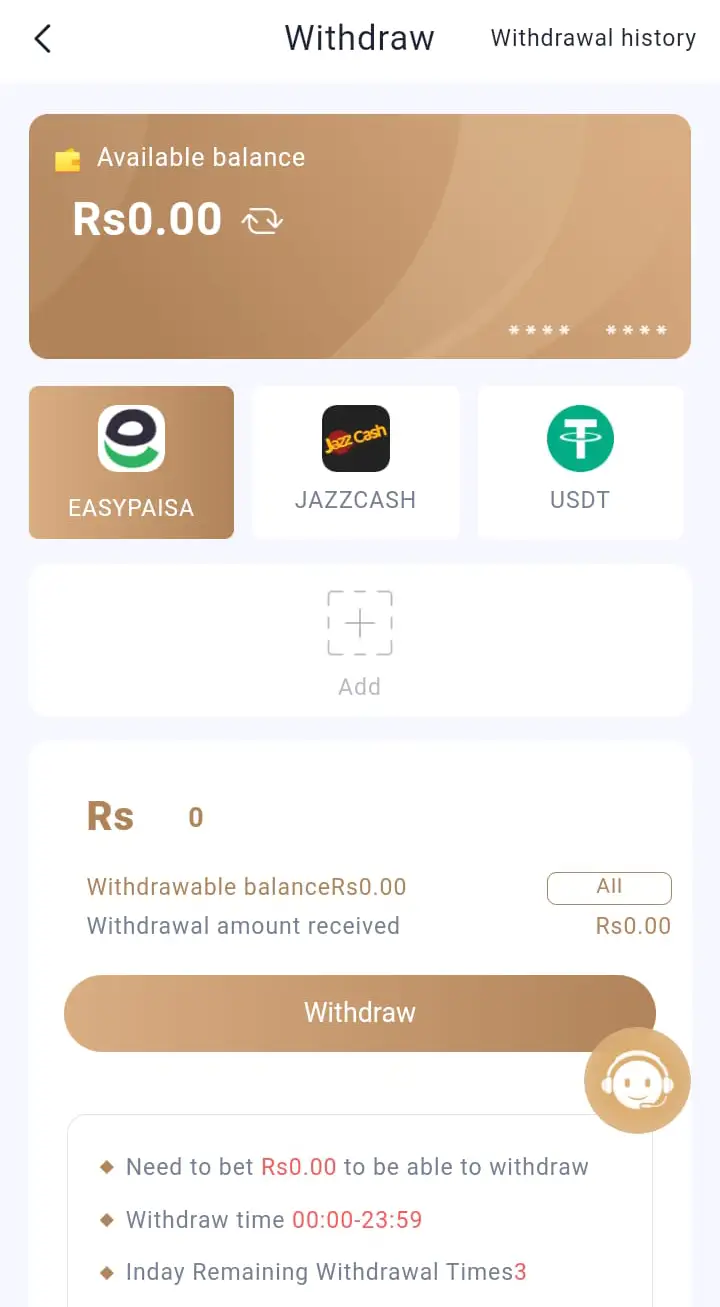This screenshot has width=720, height=1307.
Task: Open customer support headset chat
Action: [x=637, y=1080]
